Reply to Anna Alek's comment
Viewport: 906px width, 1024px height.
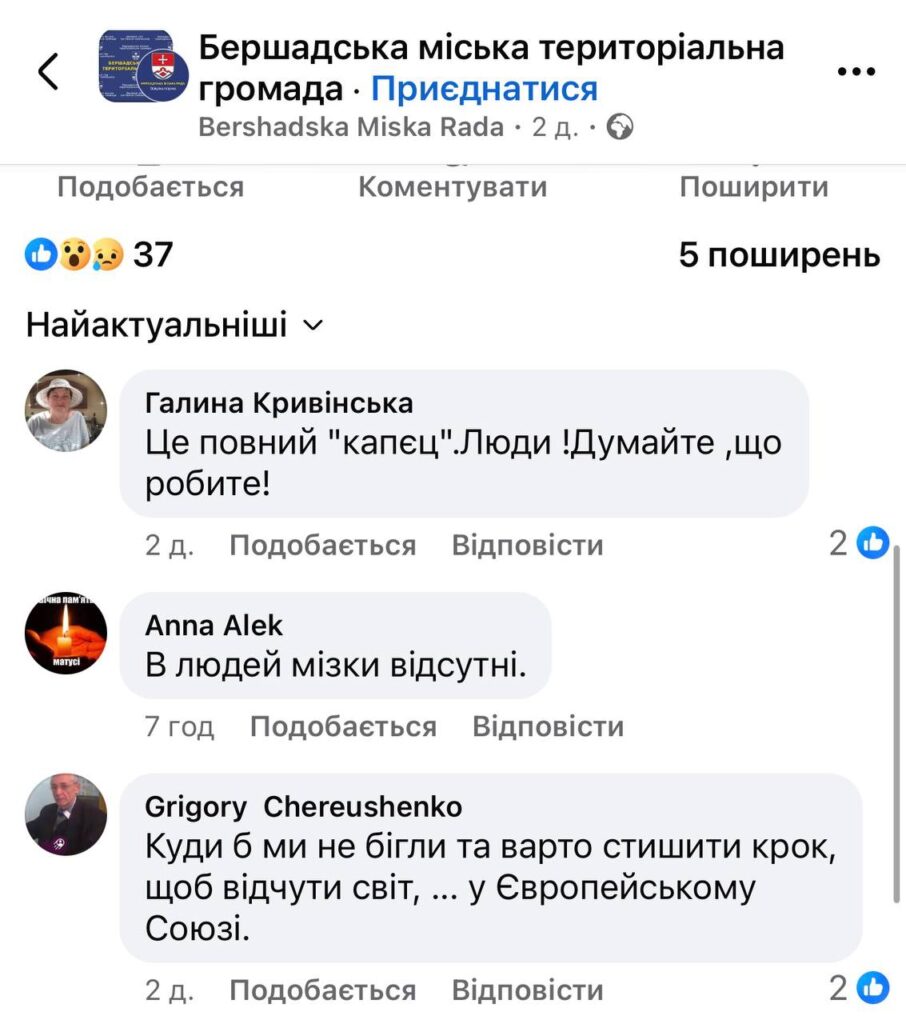pyautogui.click(x=547, y=726)
